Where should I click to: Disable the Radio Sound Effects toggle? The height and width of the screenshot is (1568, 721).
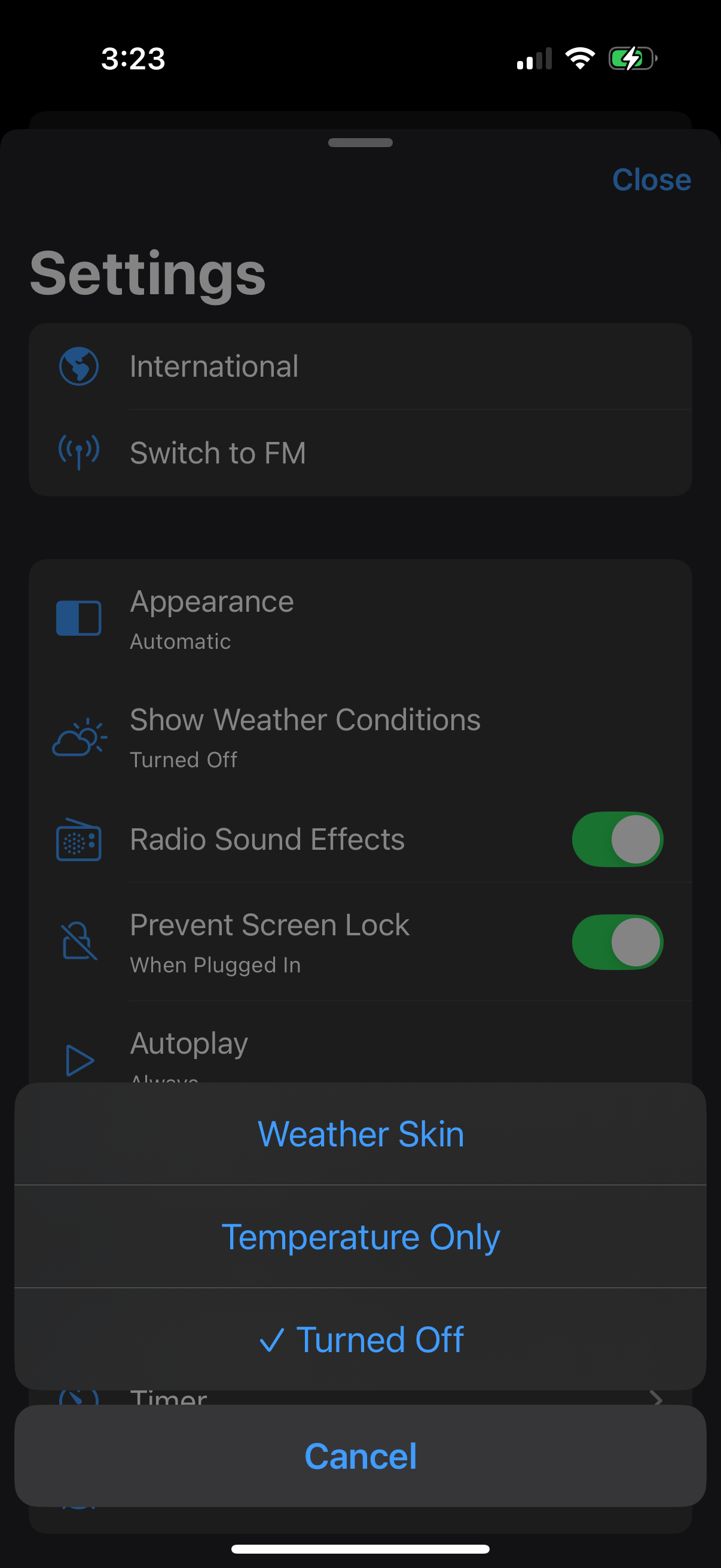pos(618,839)
